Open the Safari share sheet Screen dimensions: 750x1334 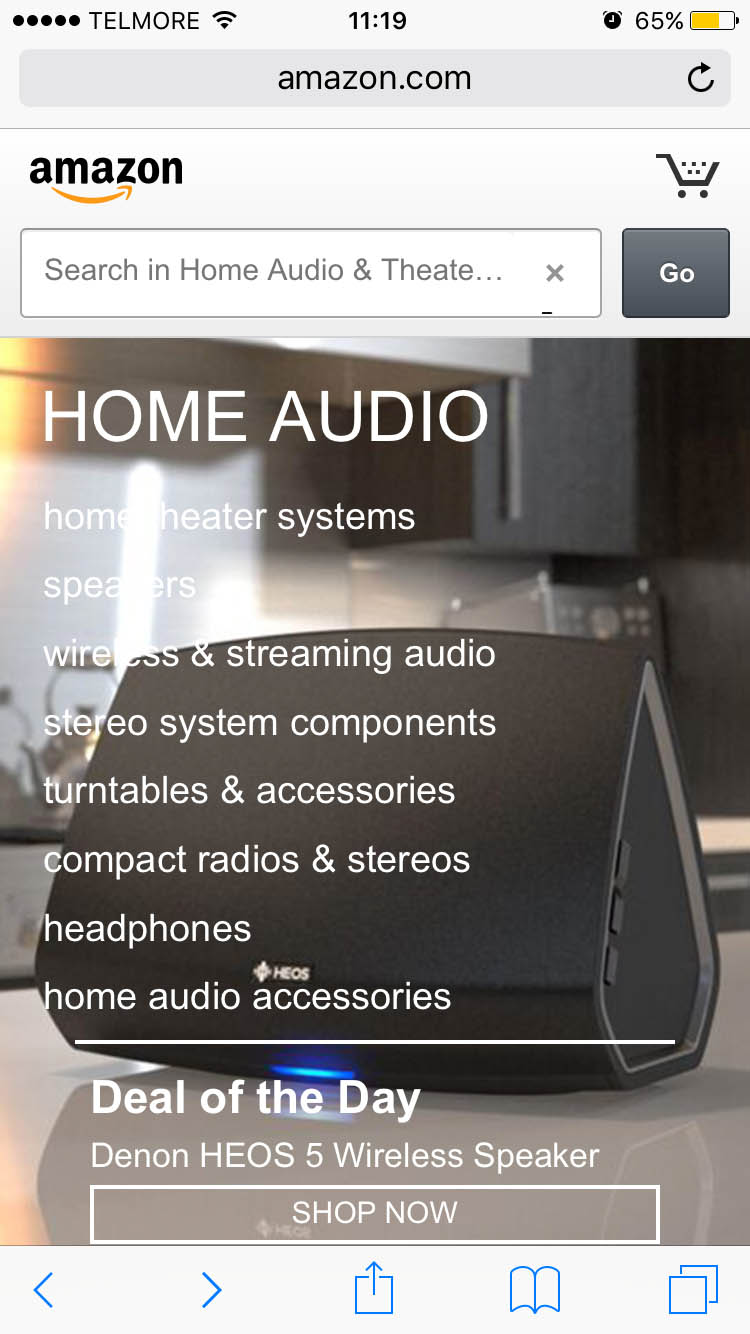tap(375, 1288)
